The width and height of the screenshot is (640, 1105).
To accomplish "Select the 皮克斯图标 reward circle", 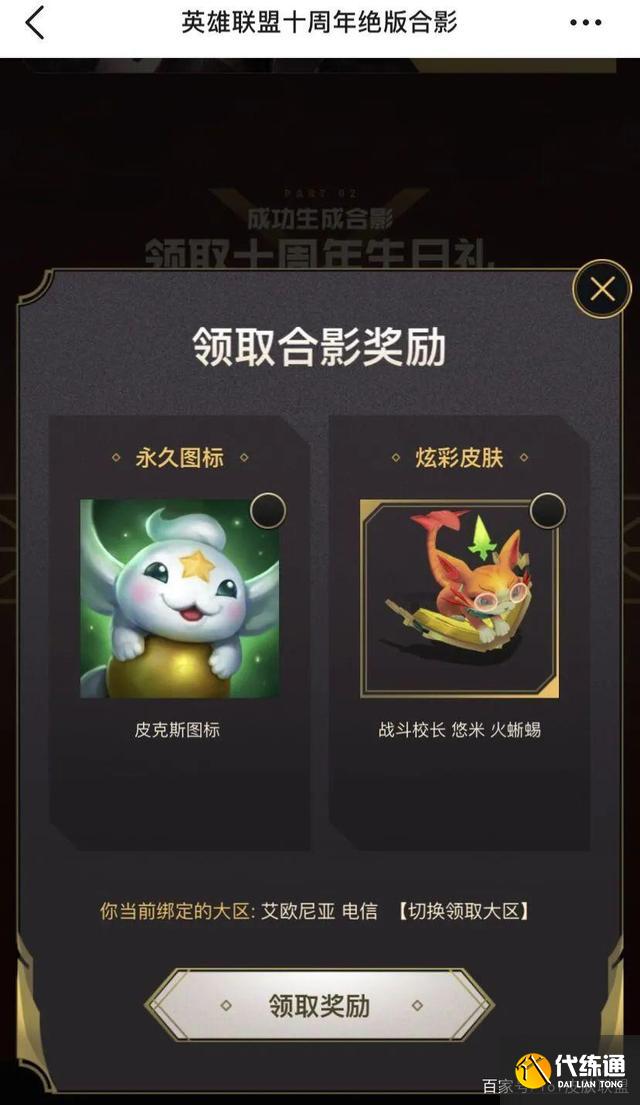I will pyautogui.click(x=267, y=511).
